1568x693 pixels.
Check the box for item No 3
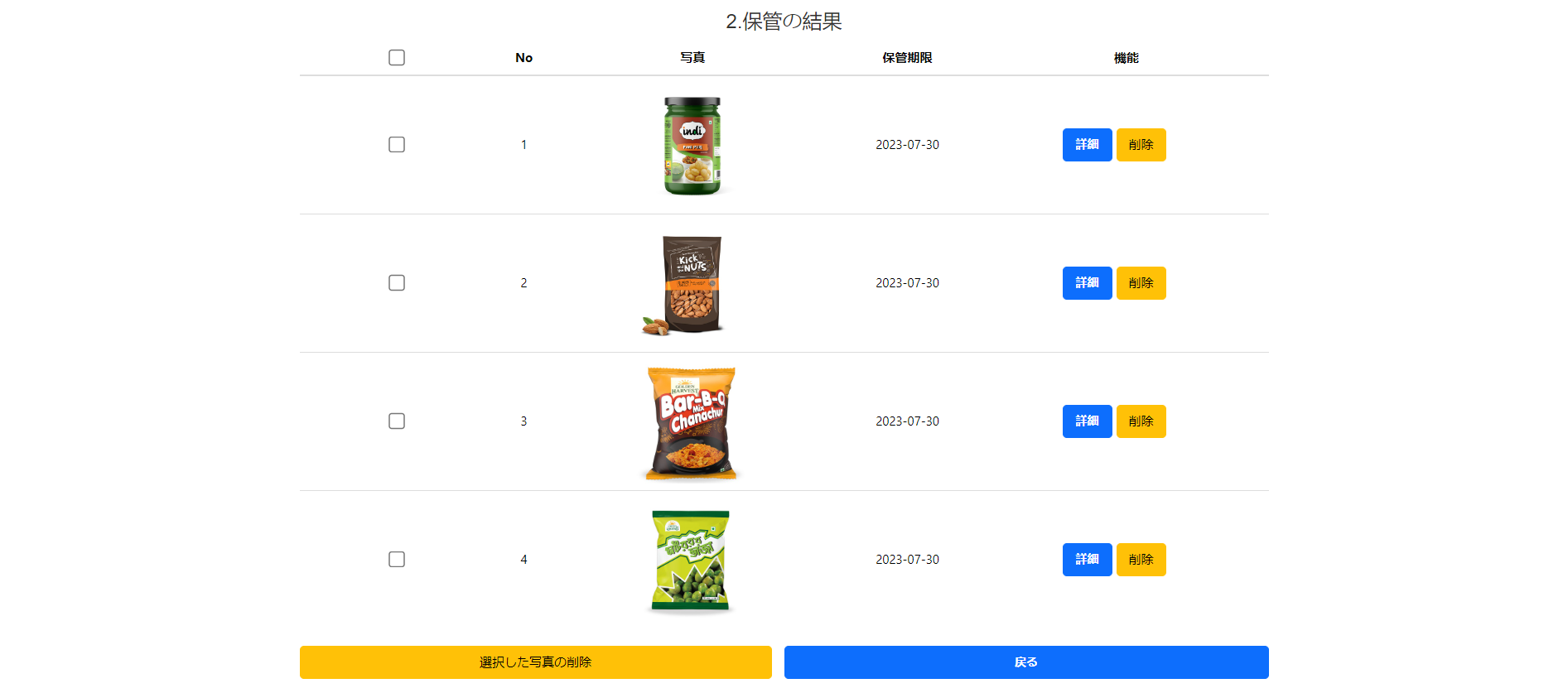[x=397, y=421]
